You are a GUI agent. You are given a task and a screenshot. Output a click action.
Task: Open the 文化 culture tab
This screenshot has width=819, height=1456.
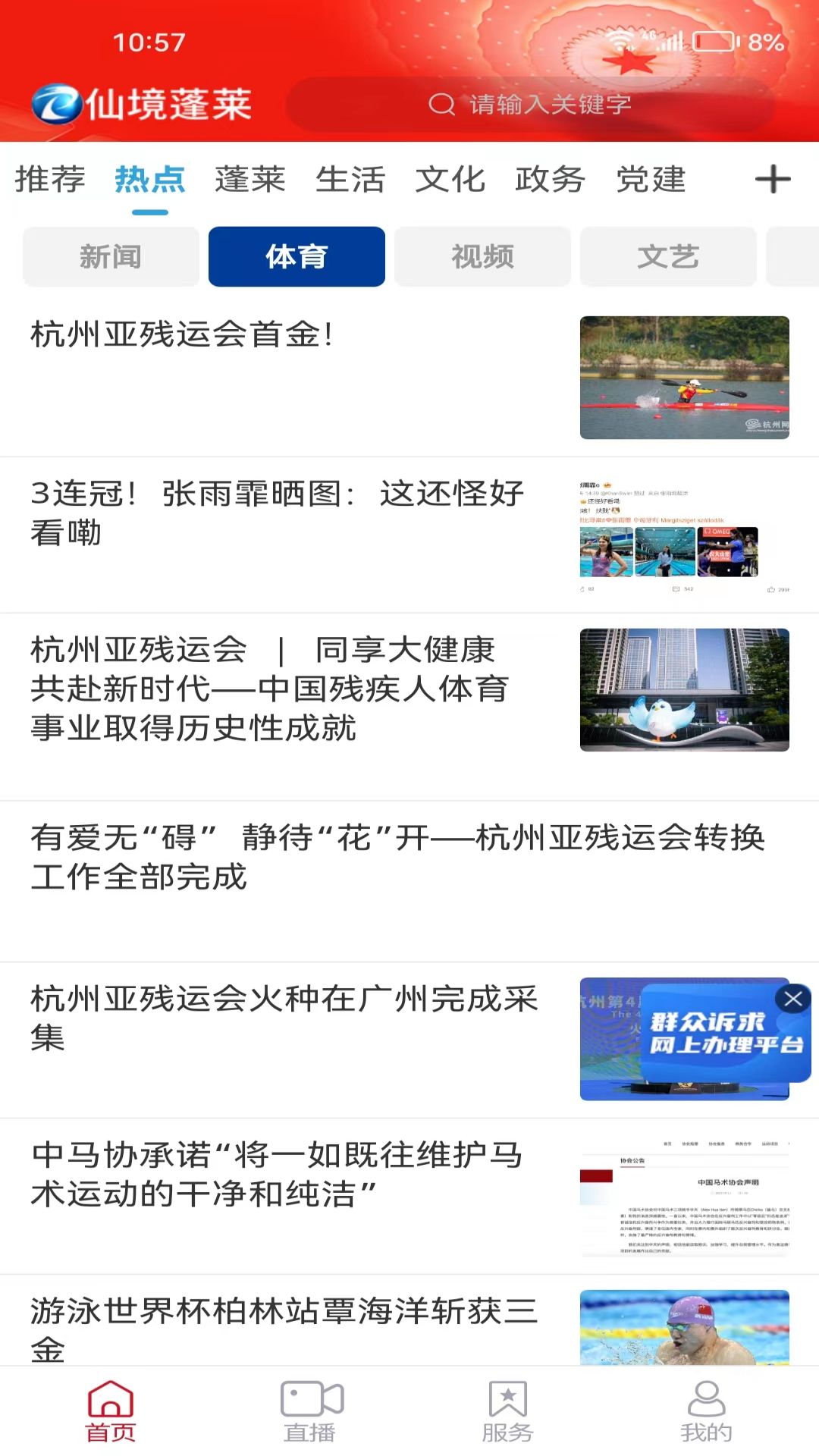[x=450, y=180]
